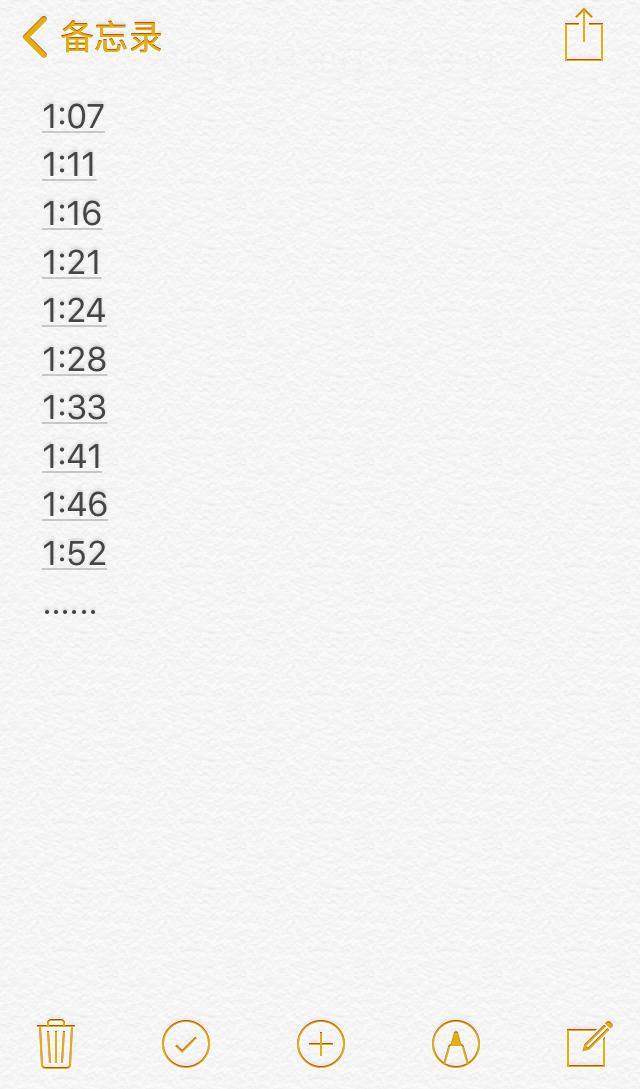The height and width of the screenshot is (1089, 640).
Task: Add a checklist to the note
Action: coord(186,1044)
